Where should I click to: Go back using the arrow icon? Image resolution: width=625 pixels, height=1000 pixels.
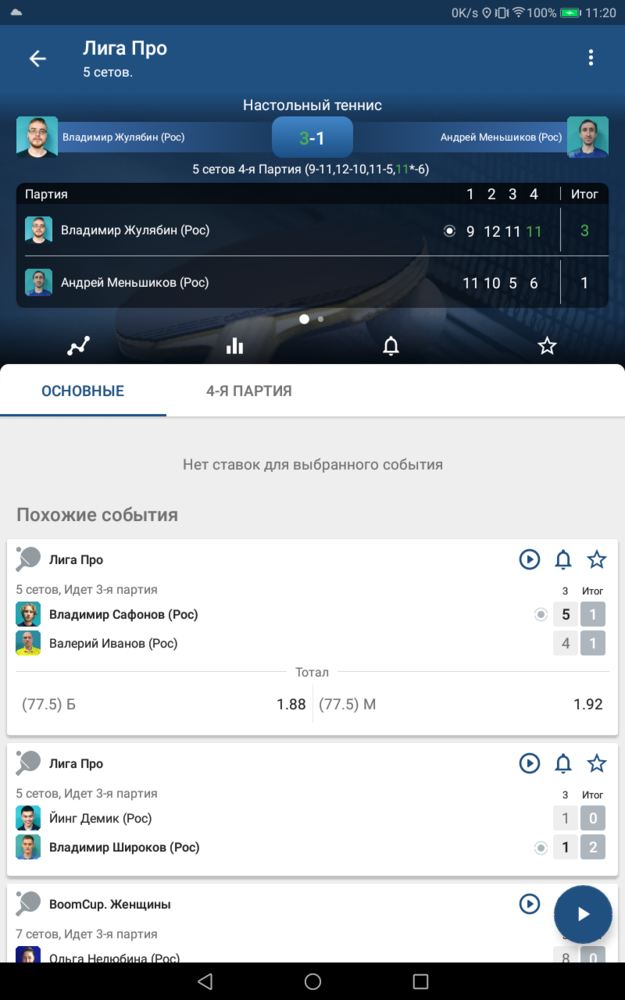pyautogui.click(x=38, y=59)
